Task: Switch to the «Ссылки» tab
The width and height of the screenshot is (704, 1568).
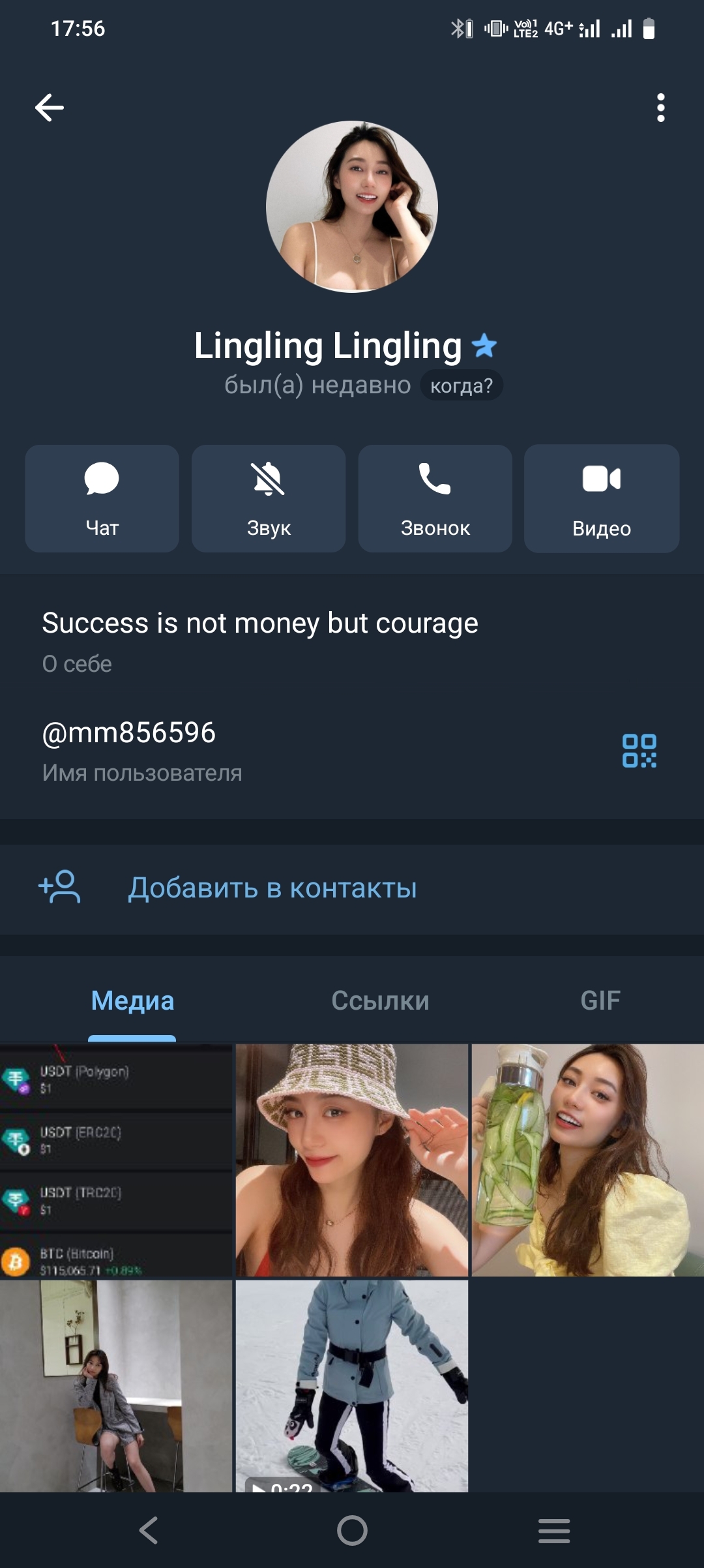Action: click(380, 1001)
